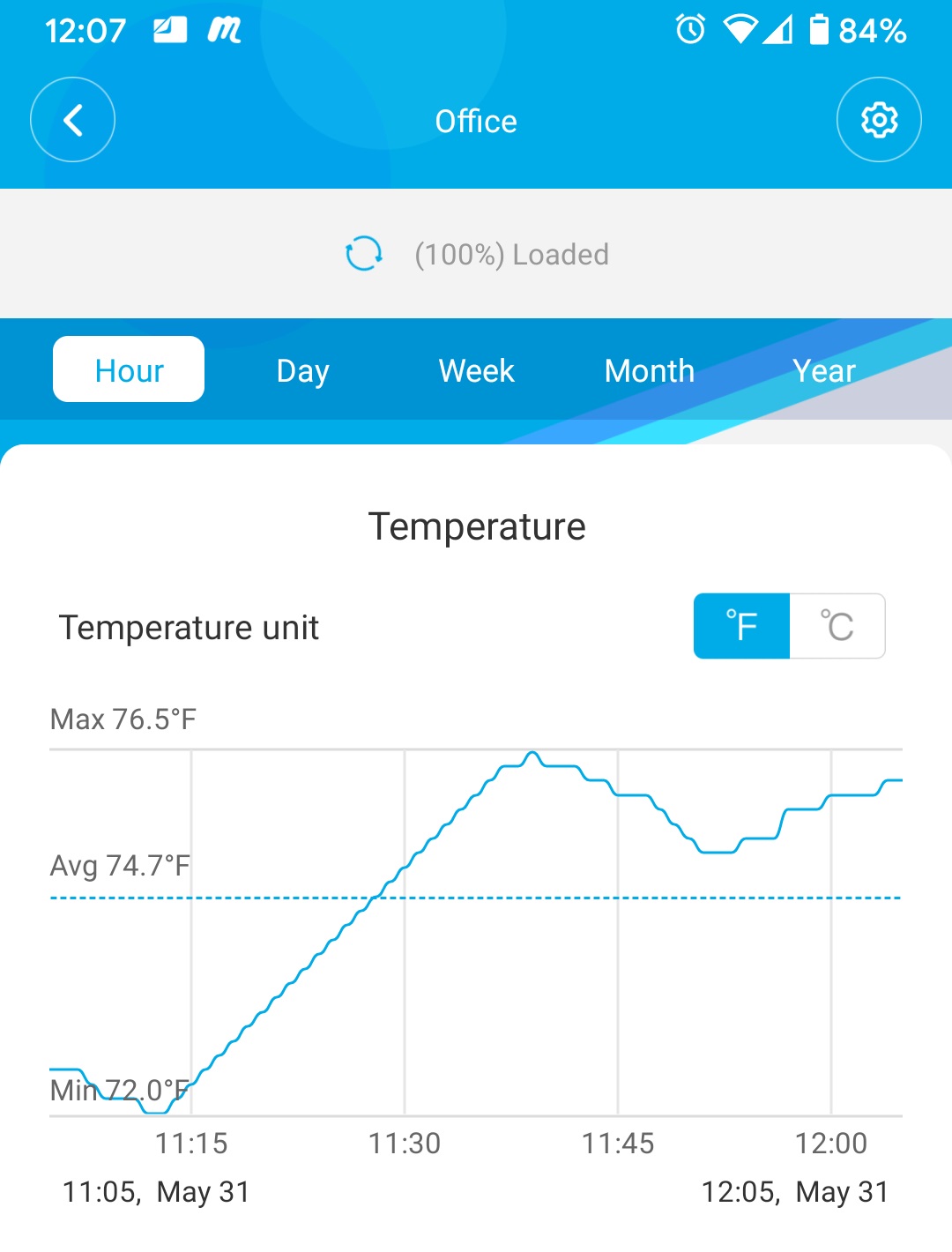Image resolution: width=952 pixels, height=1252 pixels.
Task: Tap the peak point on the temperature graph
Action: pos(532,754)
